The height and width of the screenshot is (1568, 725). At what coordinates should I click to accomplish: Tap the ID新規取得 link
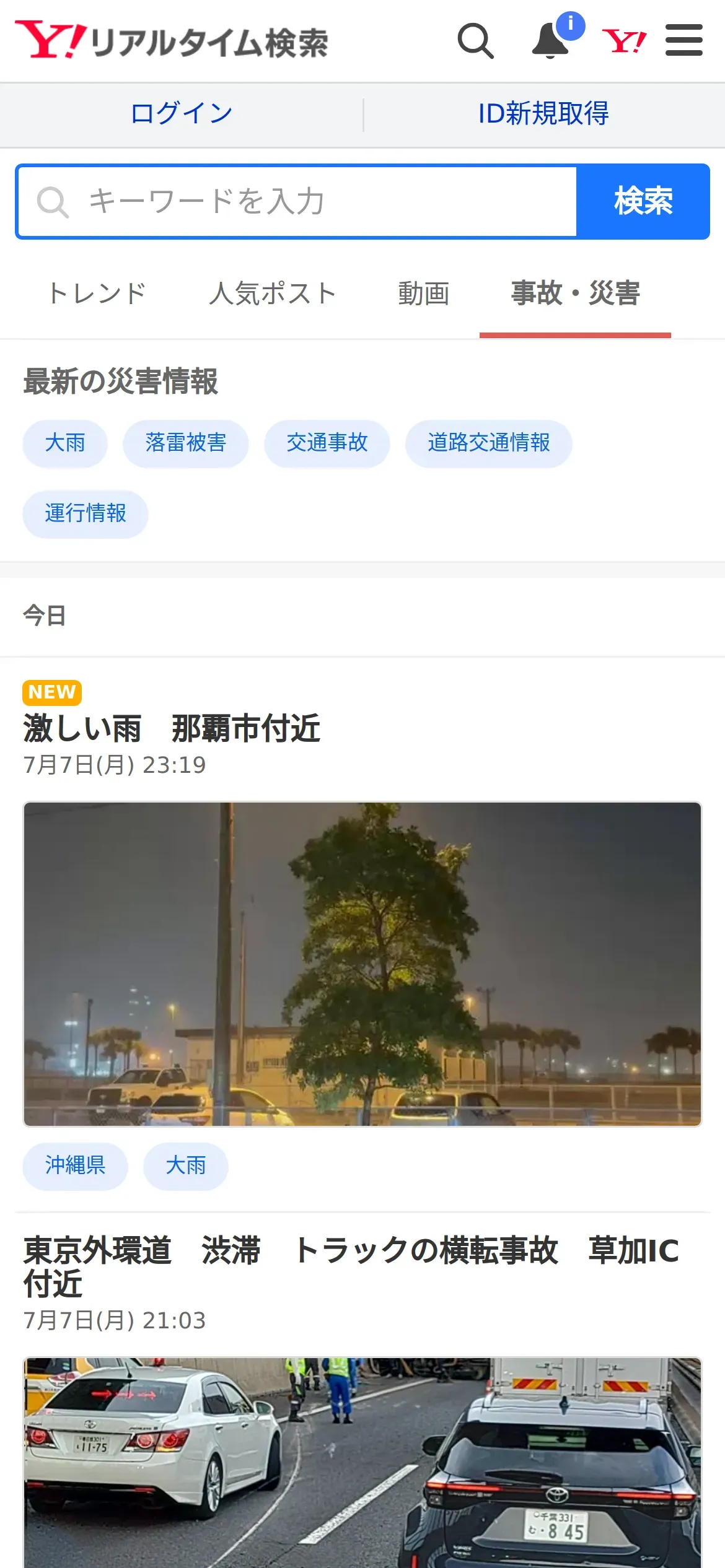coord(543,114)
